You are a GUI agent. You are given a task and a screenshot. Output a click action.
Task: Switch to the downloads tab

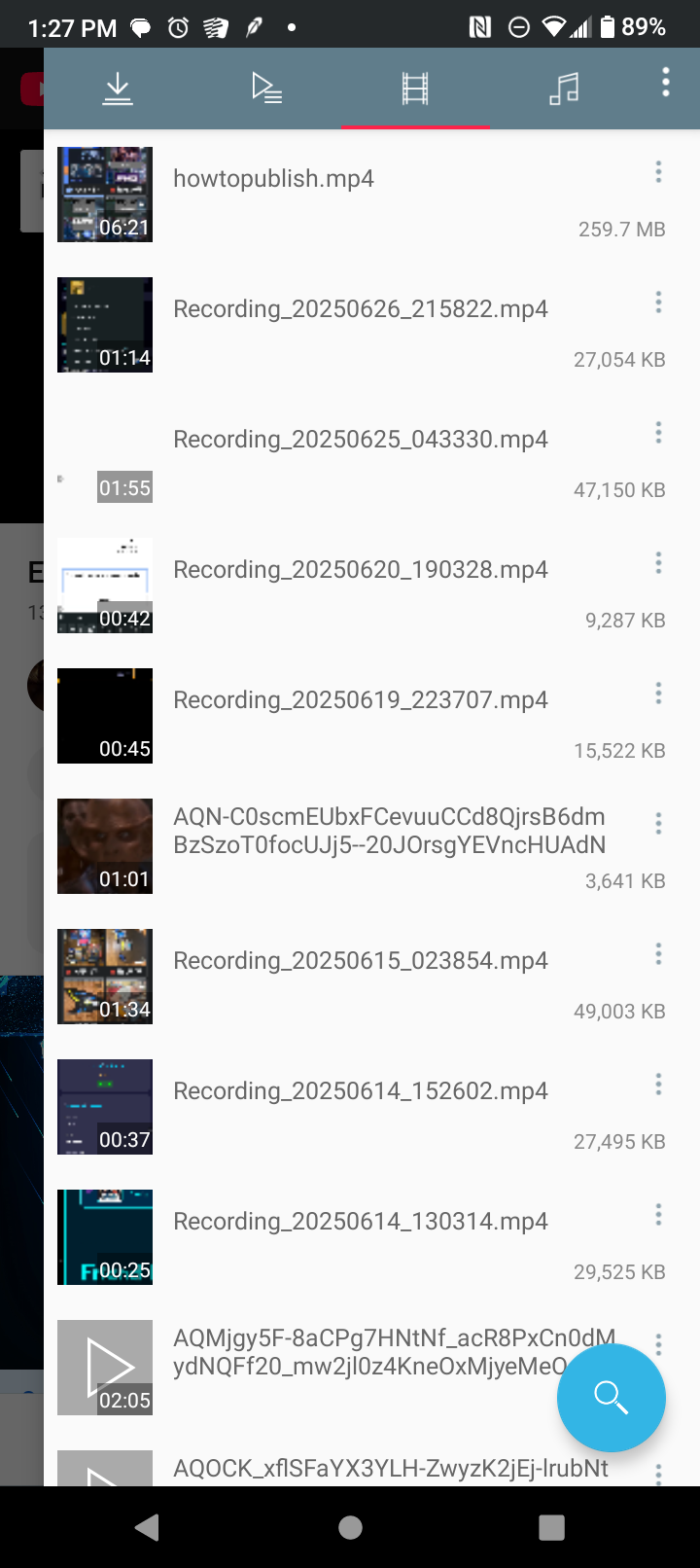click(118, 89)
